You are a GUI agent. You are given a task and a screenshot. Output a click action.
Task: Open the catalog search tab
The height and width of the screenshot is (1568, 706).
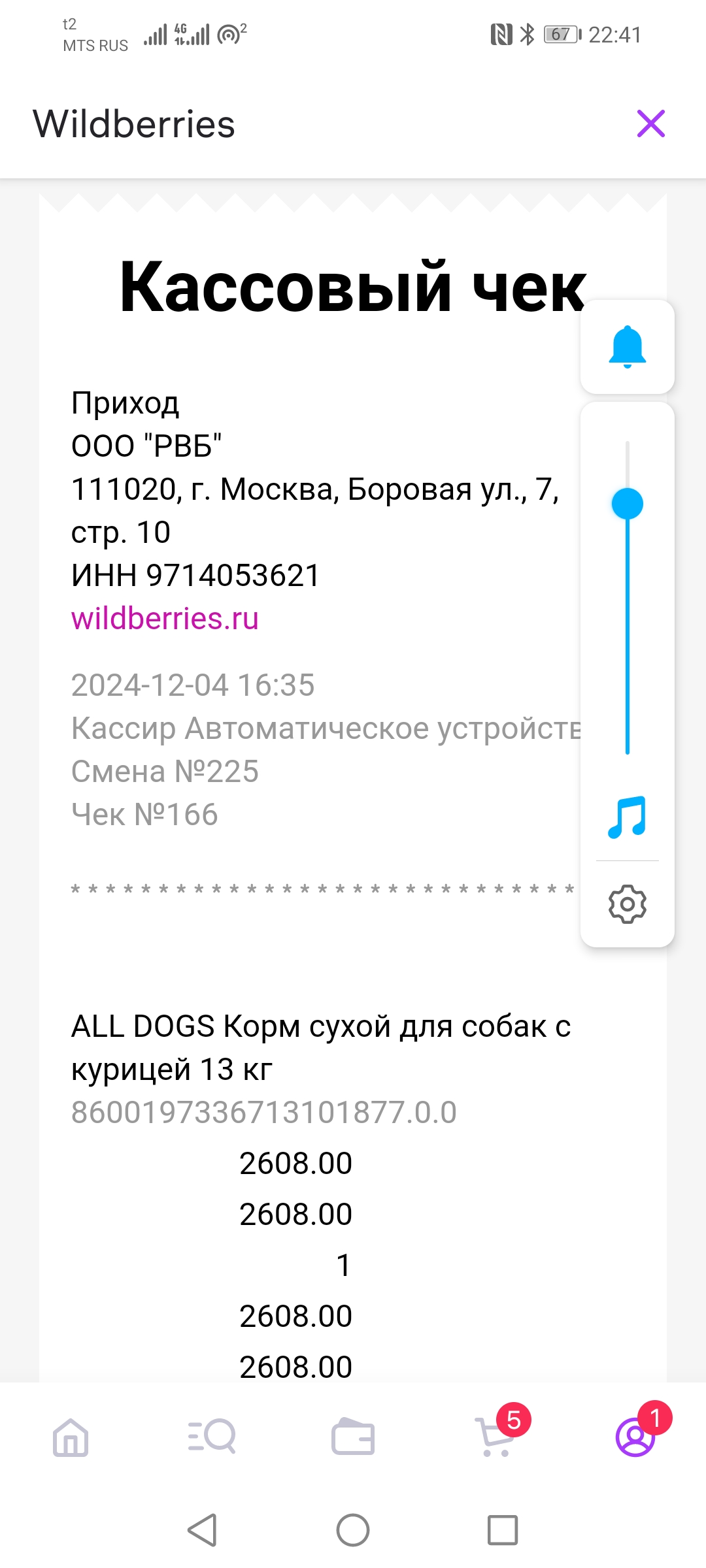click(212, 1437)
